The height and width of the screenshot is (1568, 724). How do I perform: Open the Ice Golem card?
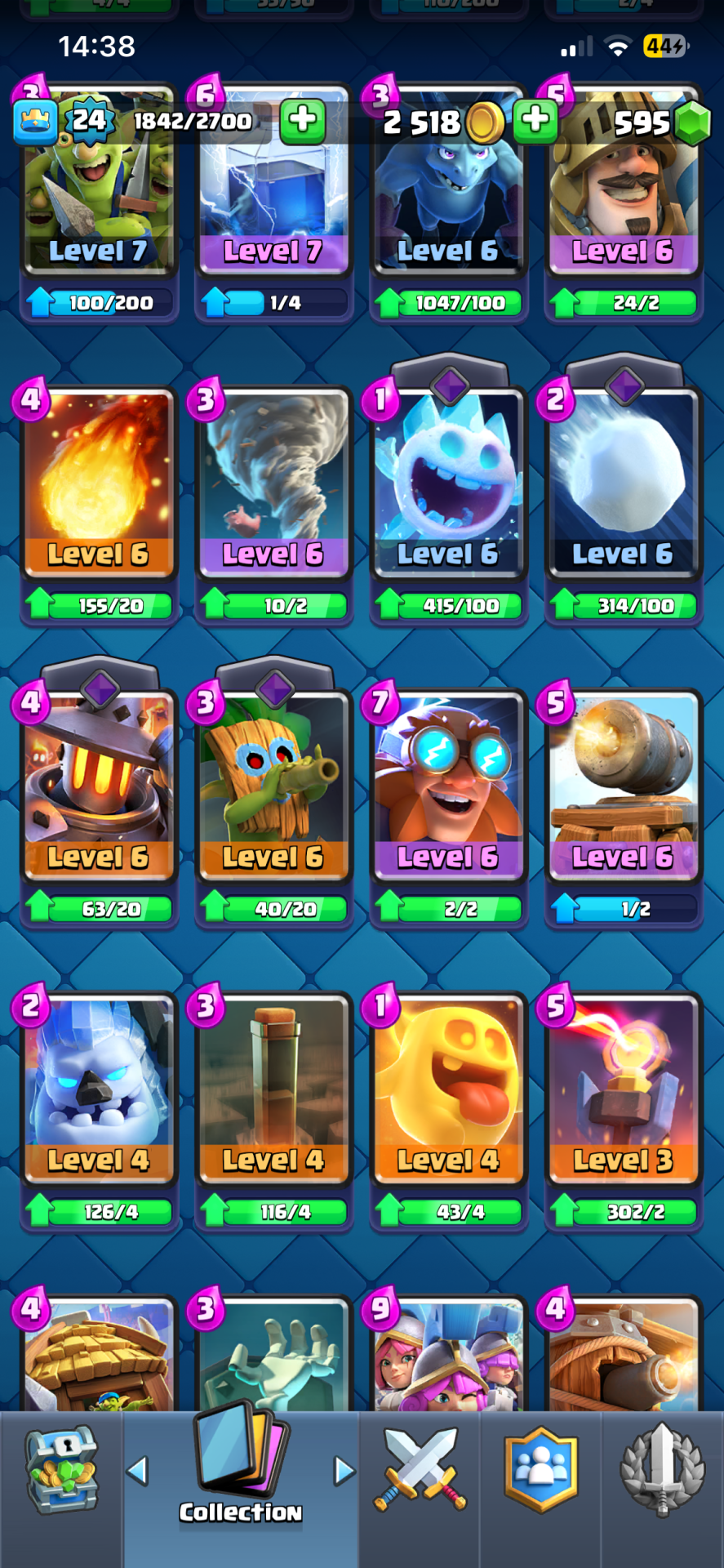pyautogui.click(x=99, y=1086)
